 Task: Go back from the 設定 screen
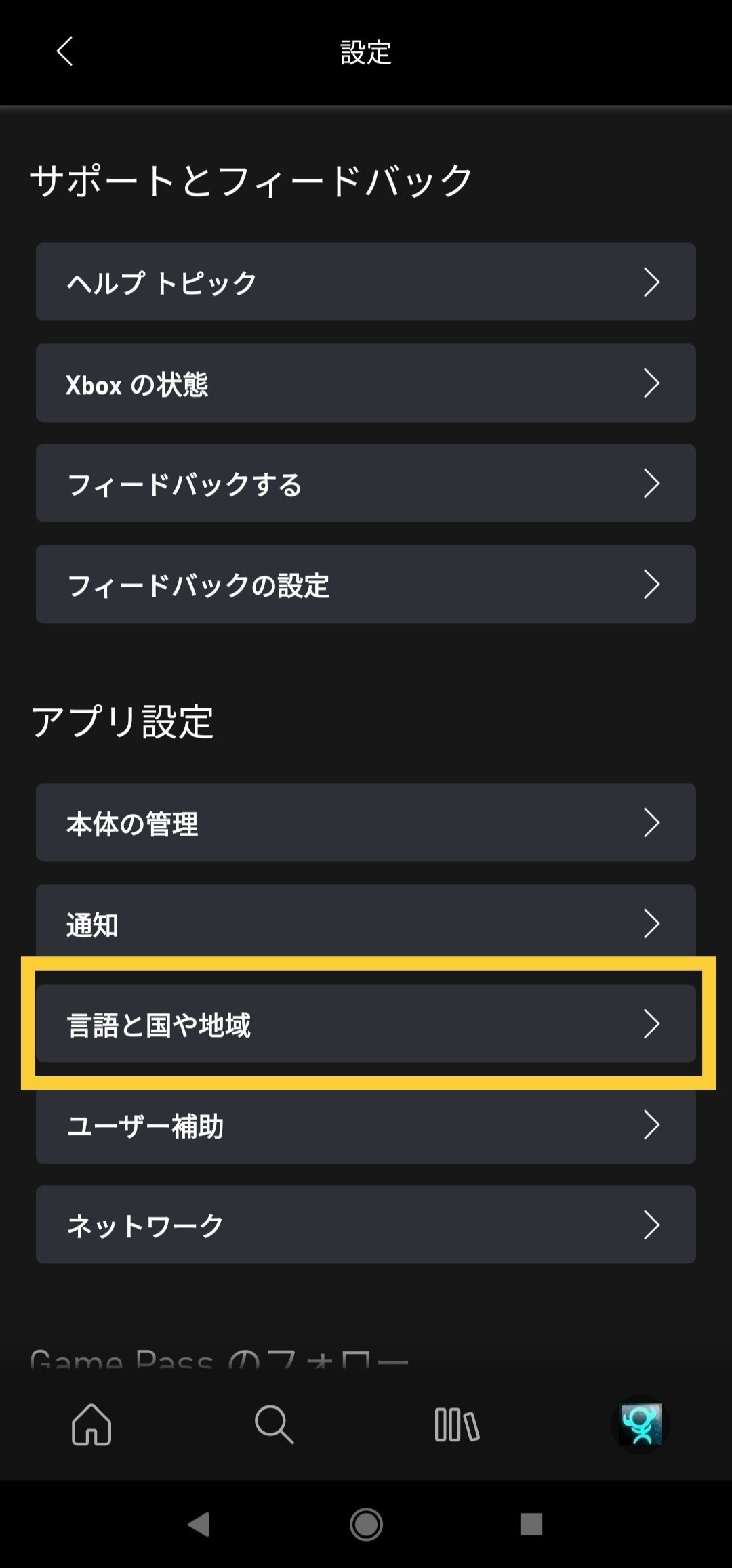[64, 51]
